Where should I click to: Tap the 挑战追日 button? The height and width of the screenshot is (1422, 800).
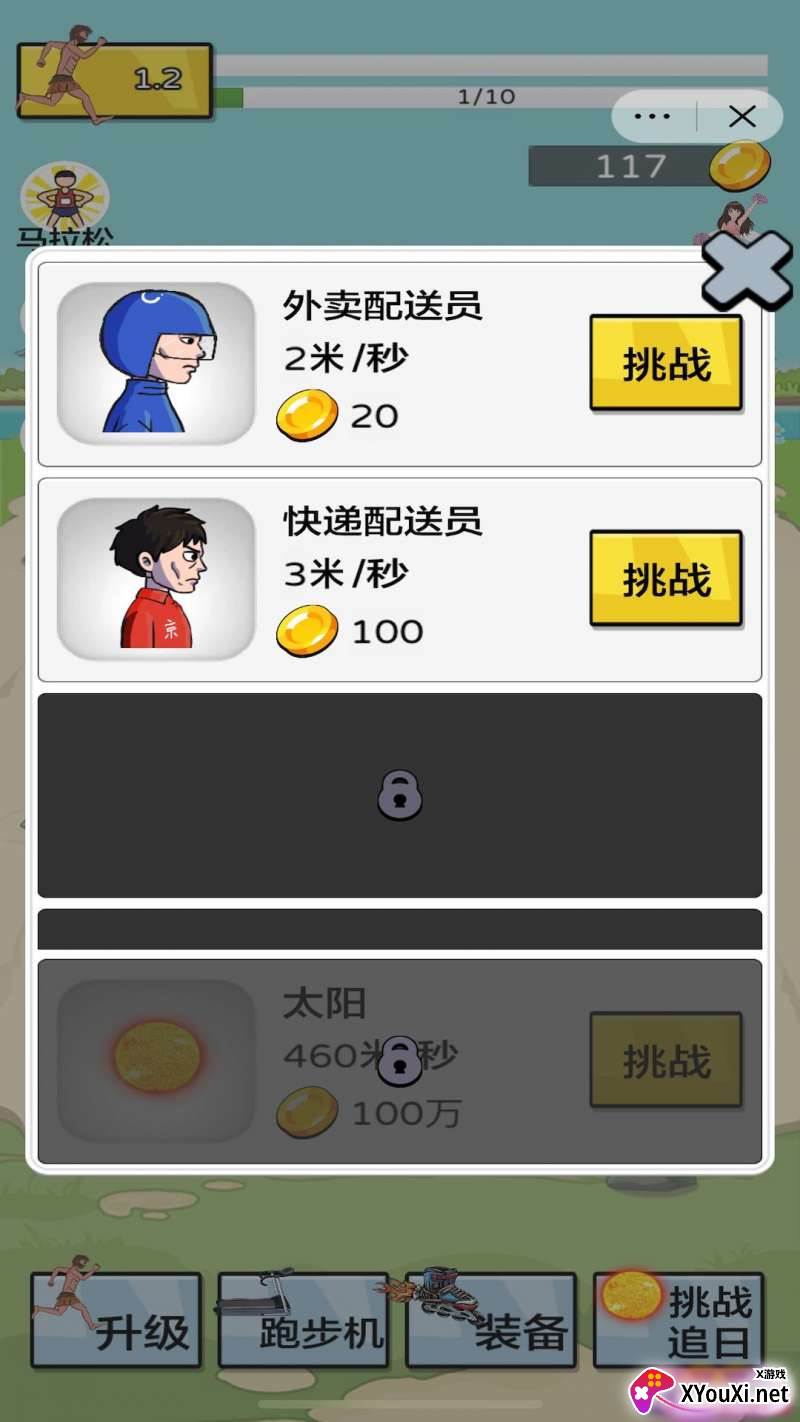(x=679, y=1320)
